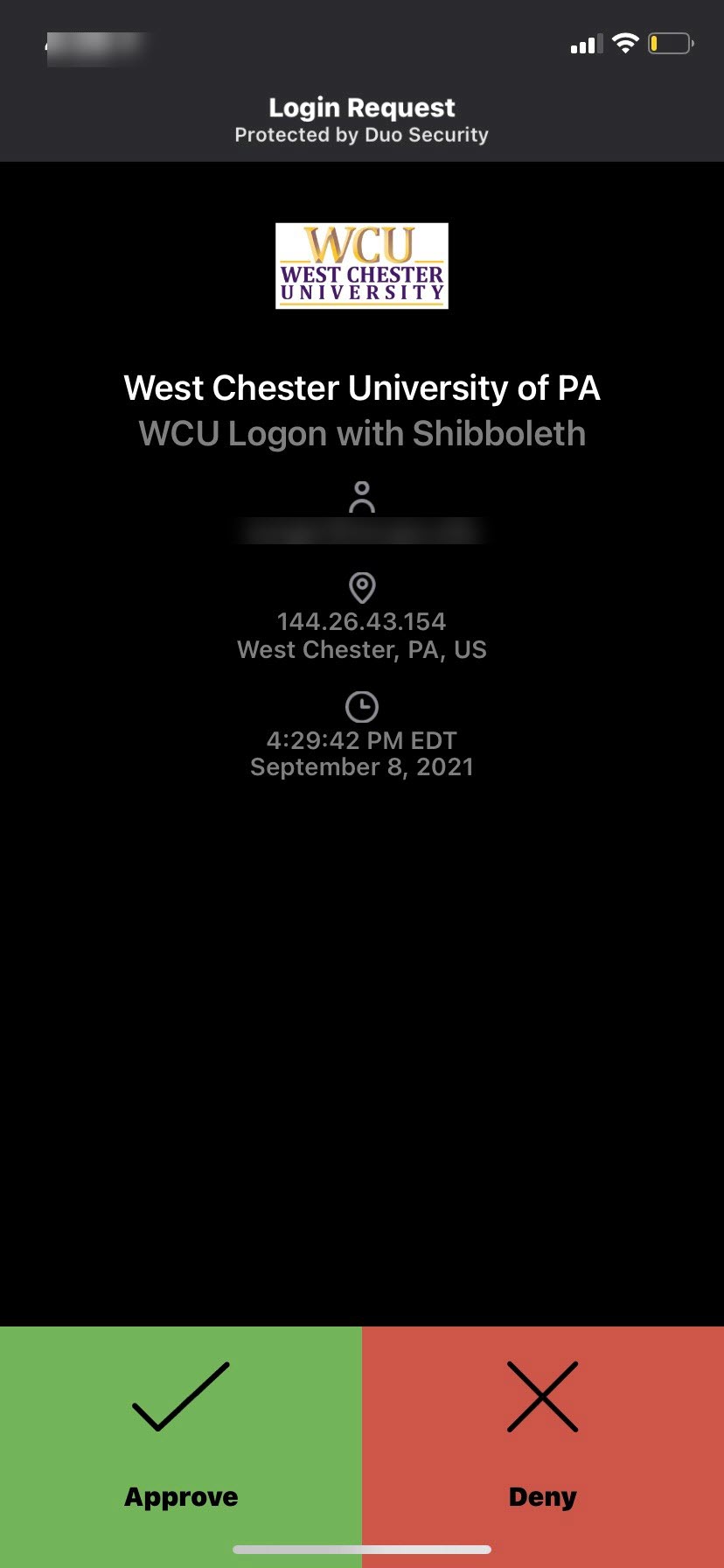Approve the WCU login request
Viewport: 724px width, 1568px height.
click(x=181, y=1446)
